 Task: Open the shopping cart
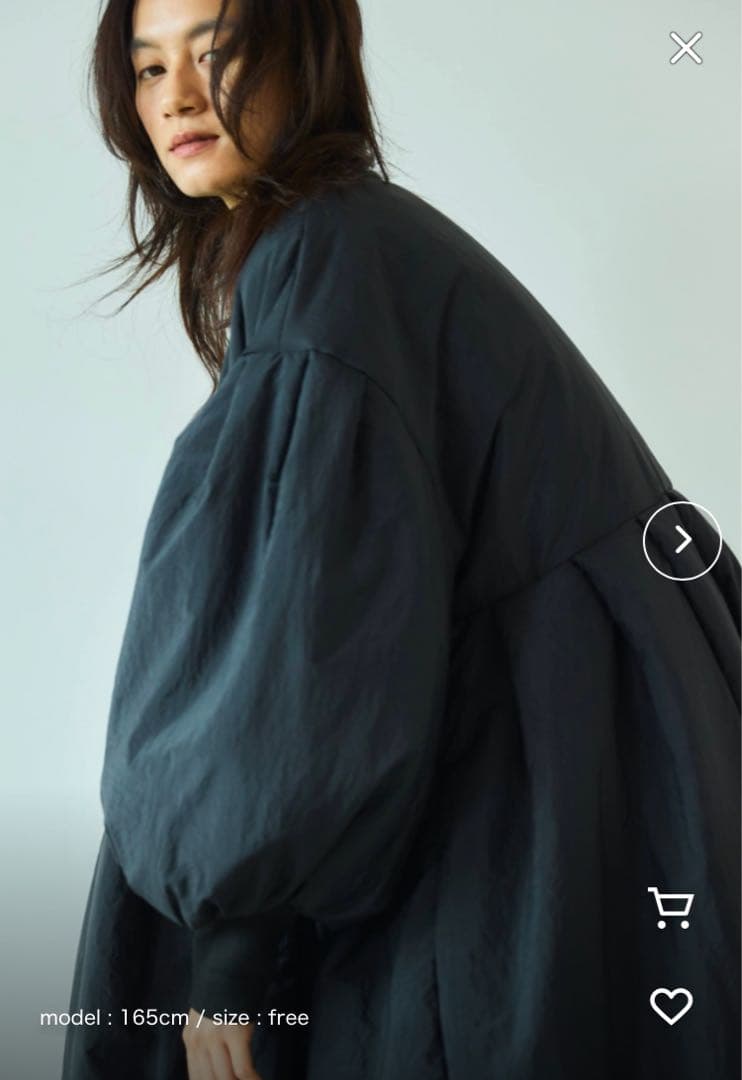tap(670, 907)
